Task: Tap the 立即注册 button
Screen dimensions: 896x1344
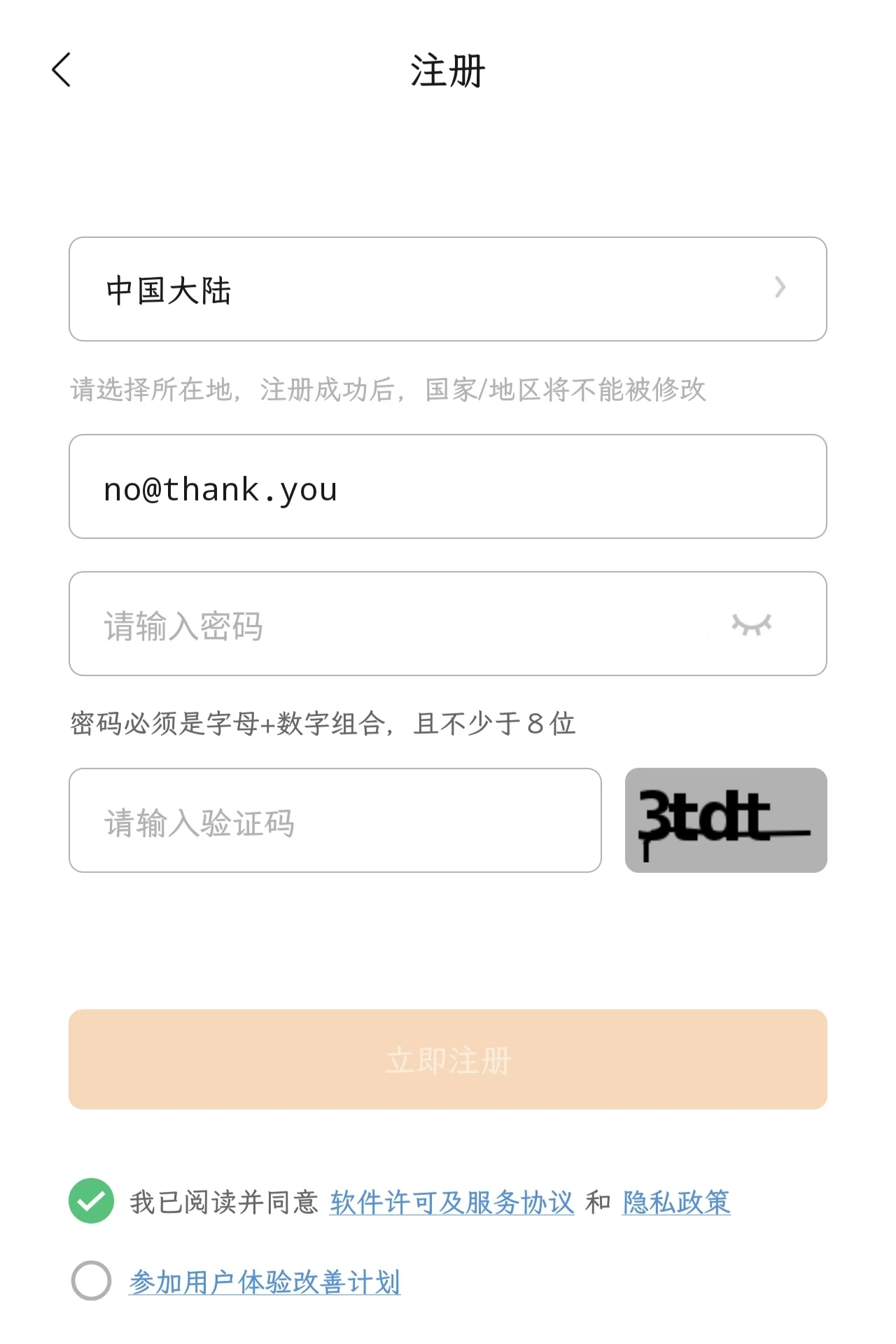Action: tap(447, 1059)
